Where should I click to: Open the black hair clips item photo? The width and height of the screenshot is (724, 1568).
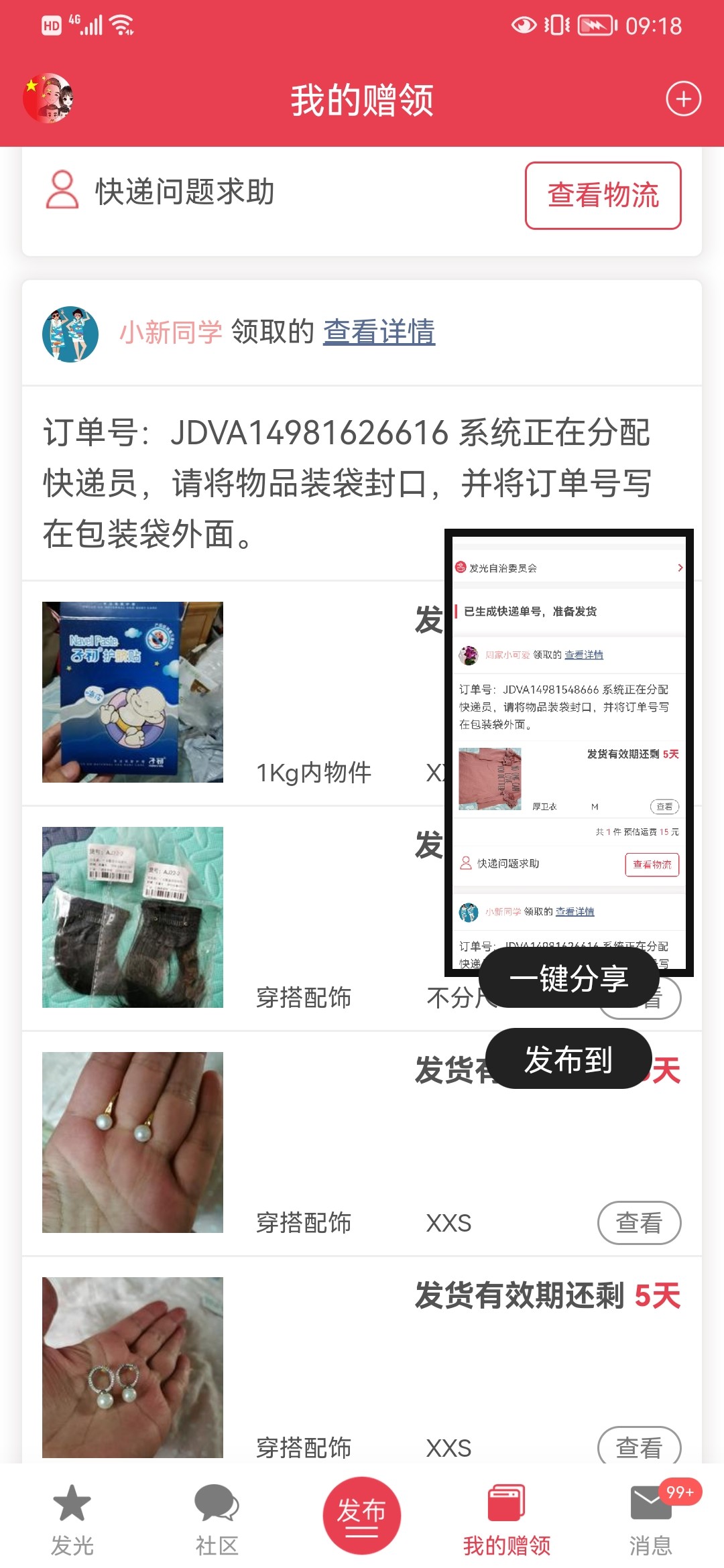click(133, 917)
